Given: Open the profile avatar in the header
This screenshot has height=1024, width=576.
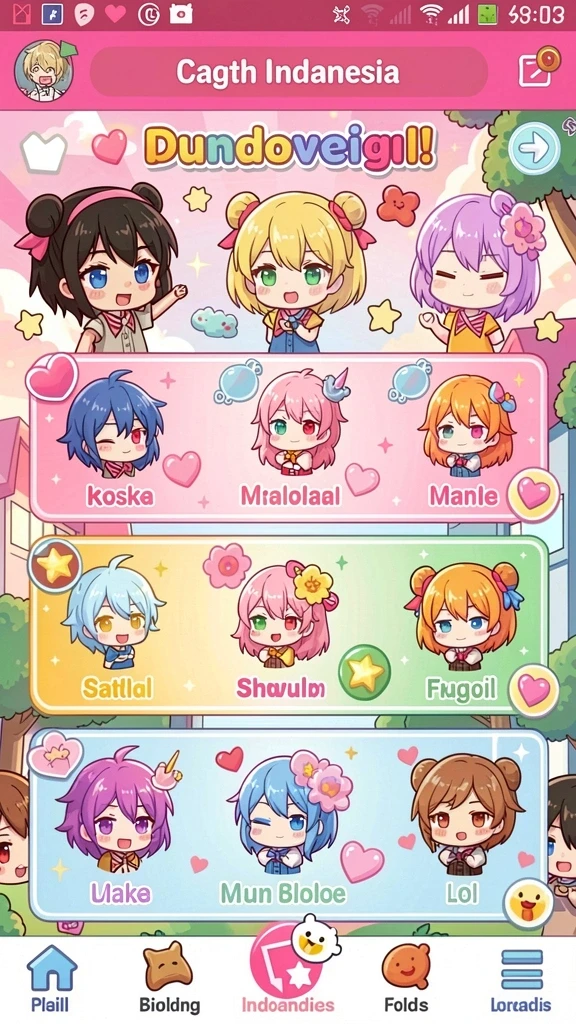Looking at the screenshot, I should click(44, 71).
